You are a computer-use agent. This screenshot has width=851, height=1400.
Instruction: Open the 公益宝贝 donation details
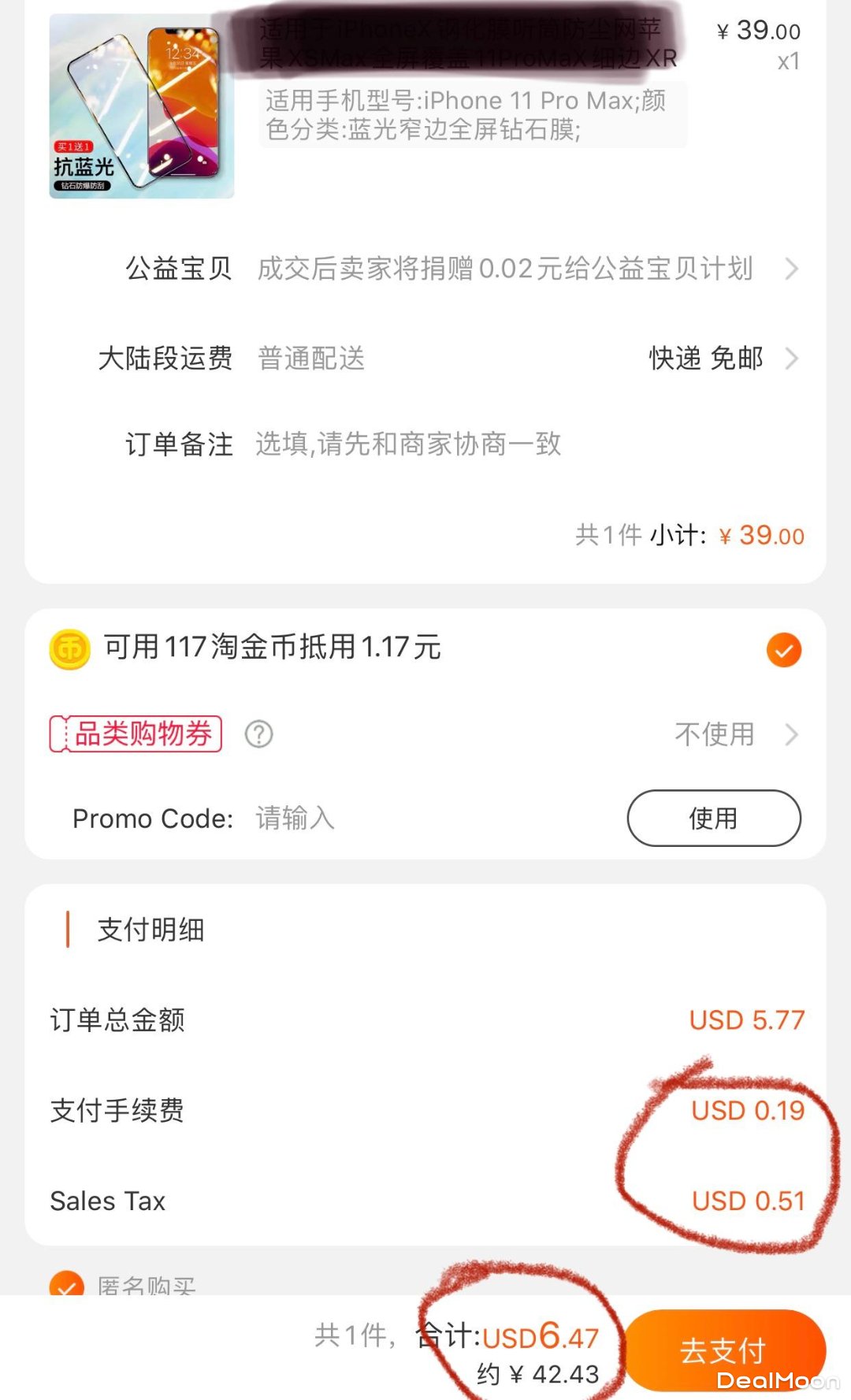(504, 269)
